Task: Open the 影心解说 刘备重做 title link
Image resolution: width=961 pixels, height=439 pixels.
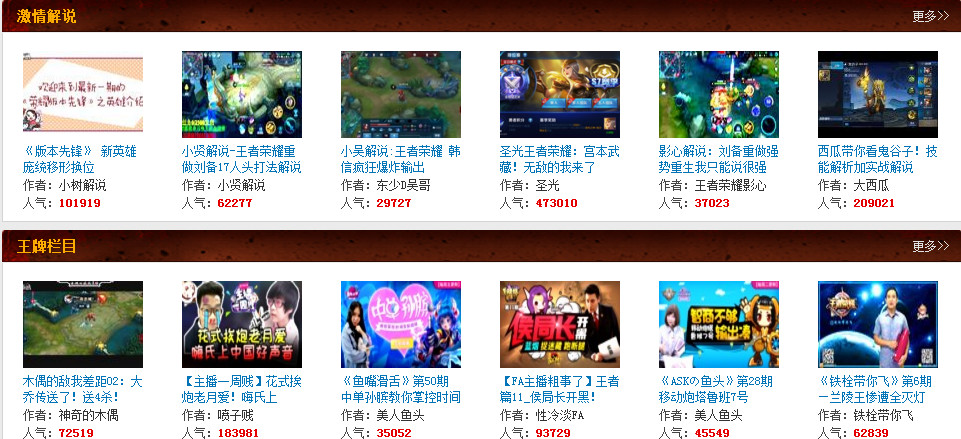Action: coord(718,159)
